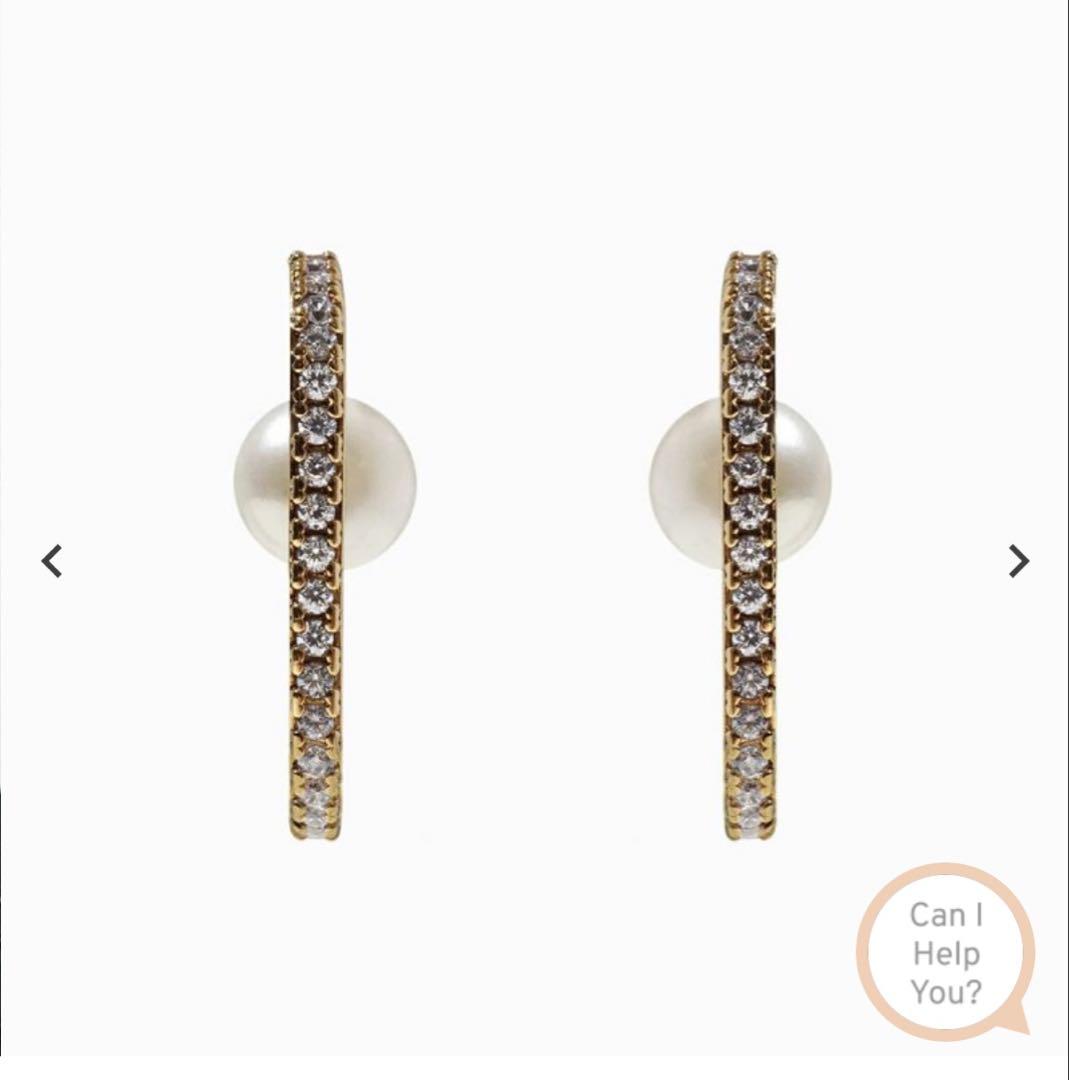Image resolution: width=1069 pixels, height=1080 pixels.
Task: Go to the previous product image
Action: click(x=52, y=561)
